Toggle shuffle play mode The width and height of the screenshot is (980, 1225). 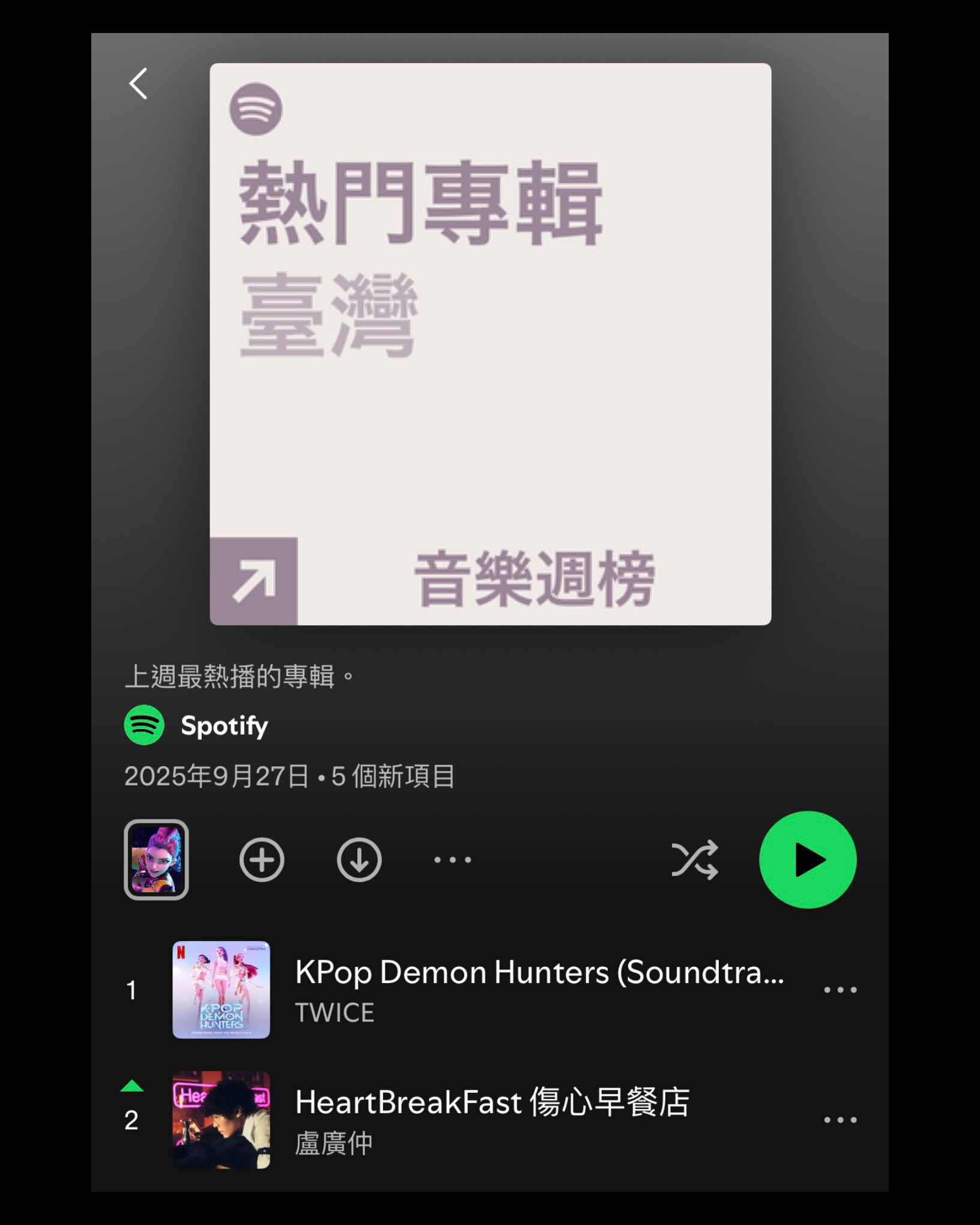pyautogui.click(x=694, y=859)
